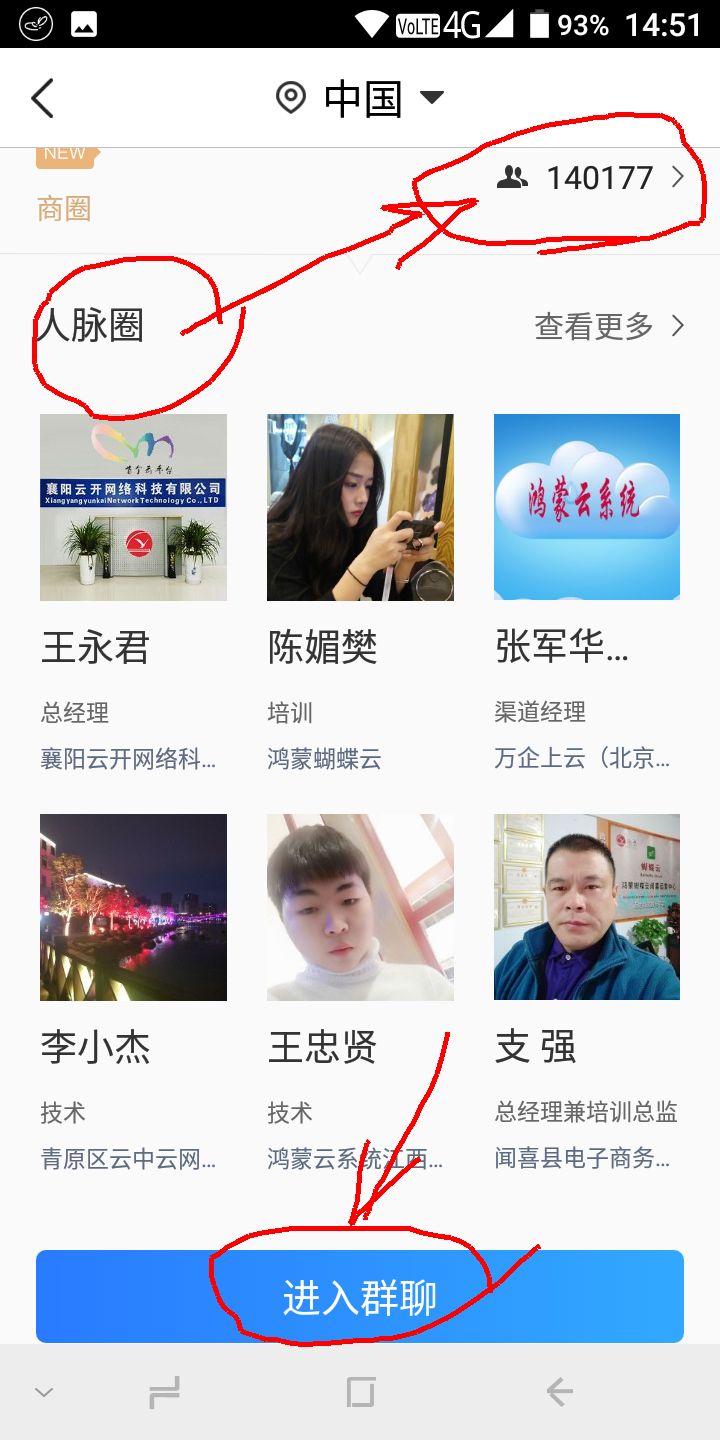The image size is (720, 1440).
Task: Tap the system home button
Action: (x=360, y=1392)
